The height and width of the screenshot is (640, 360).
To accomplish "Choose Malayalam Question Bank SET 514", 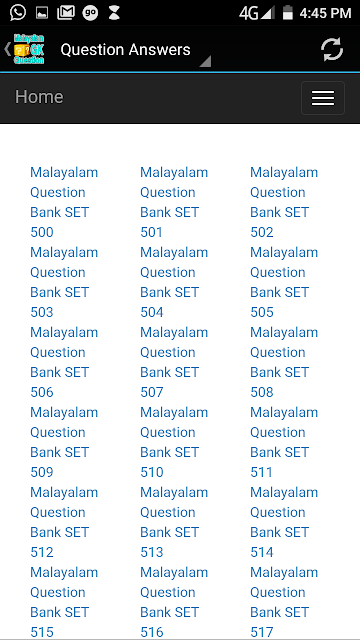I will 284,522.
